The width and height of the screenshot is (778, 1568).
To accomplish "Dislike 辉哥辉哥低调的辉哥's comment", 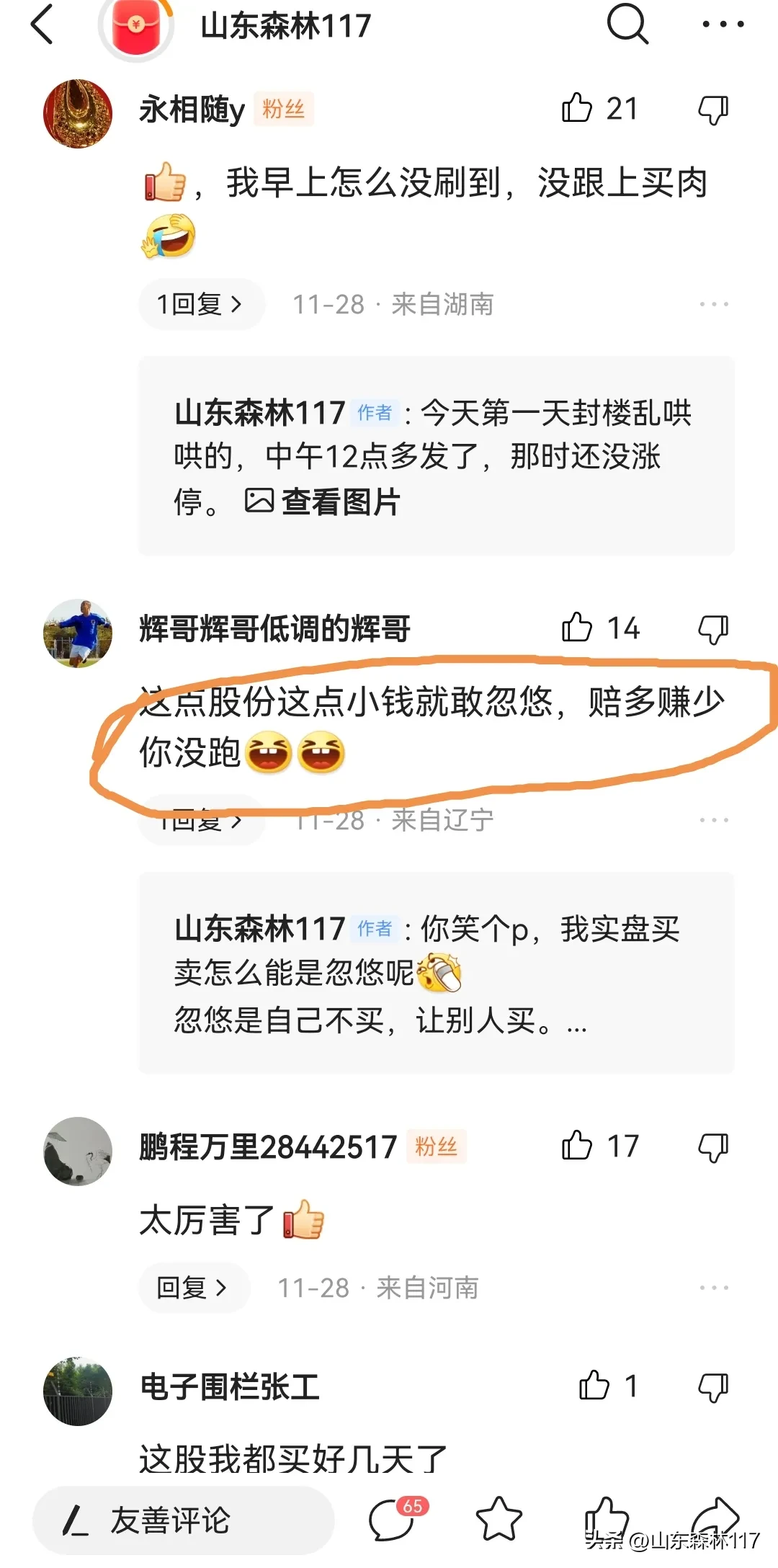I will coord(713,629).
